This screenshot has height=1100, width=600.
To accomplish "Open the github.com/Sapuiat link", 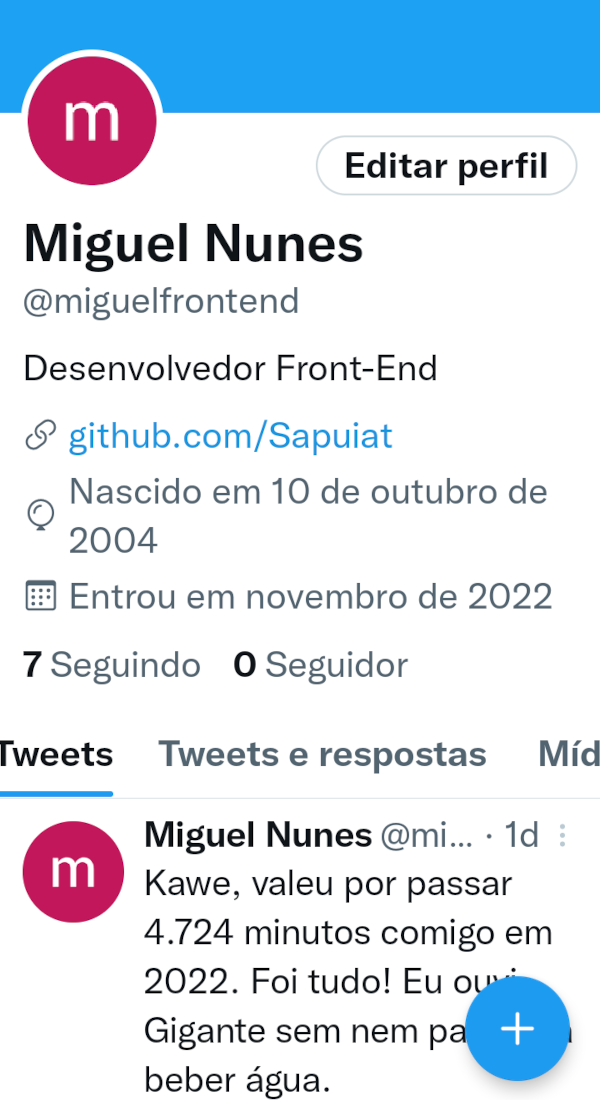I will click(x=230, y=436).
